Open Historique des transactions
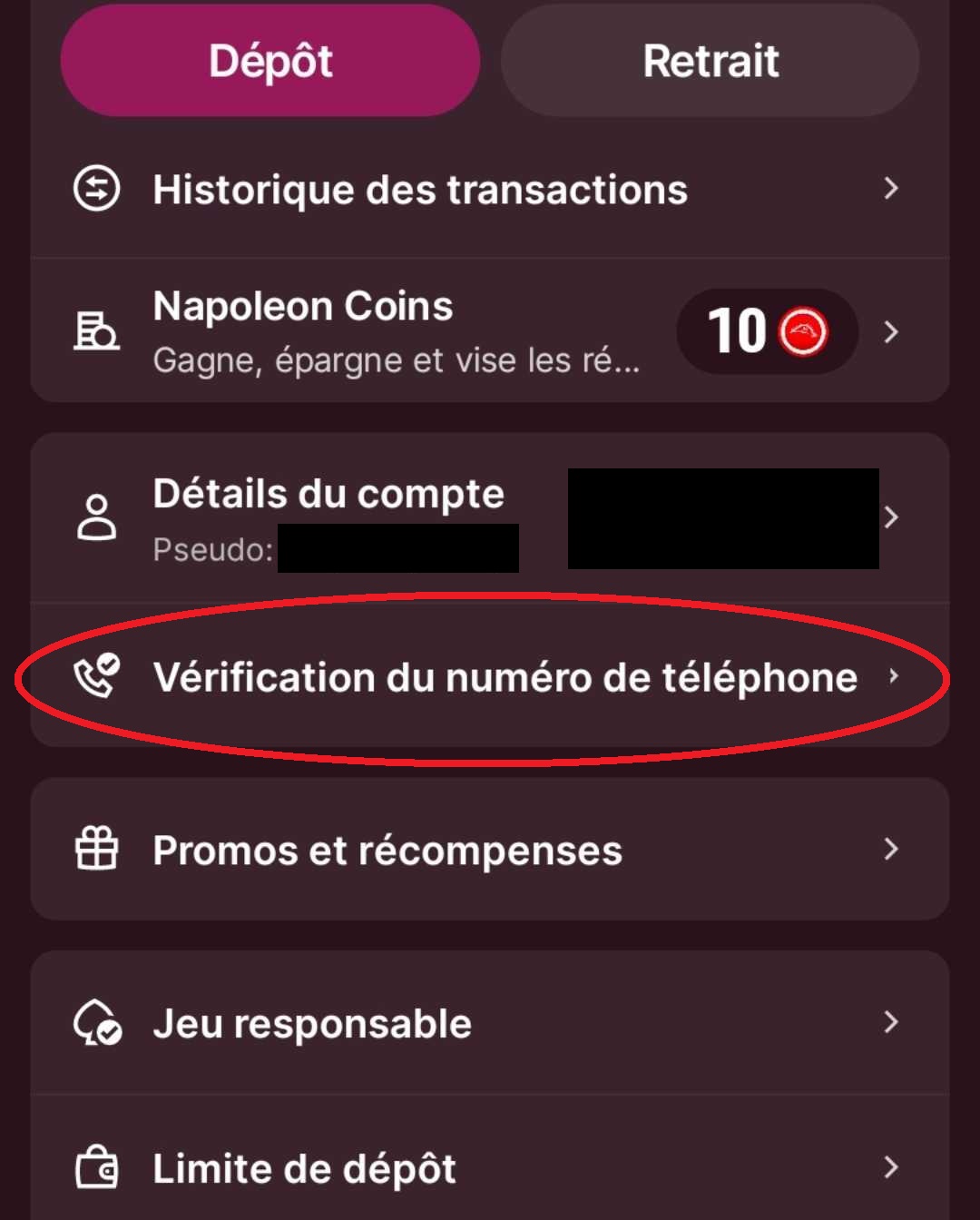Screen dimensions: 980x1220 pyautogui.click(x=490, y=190)
